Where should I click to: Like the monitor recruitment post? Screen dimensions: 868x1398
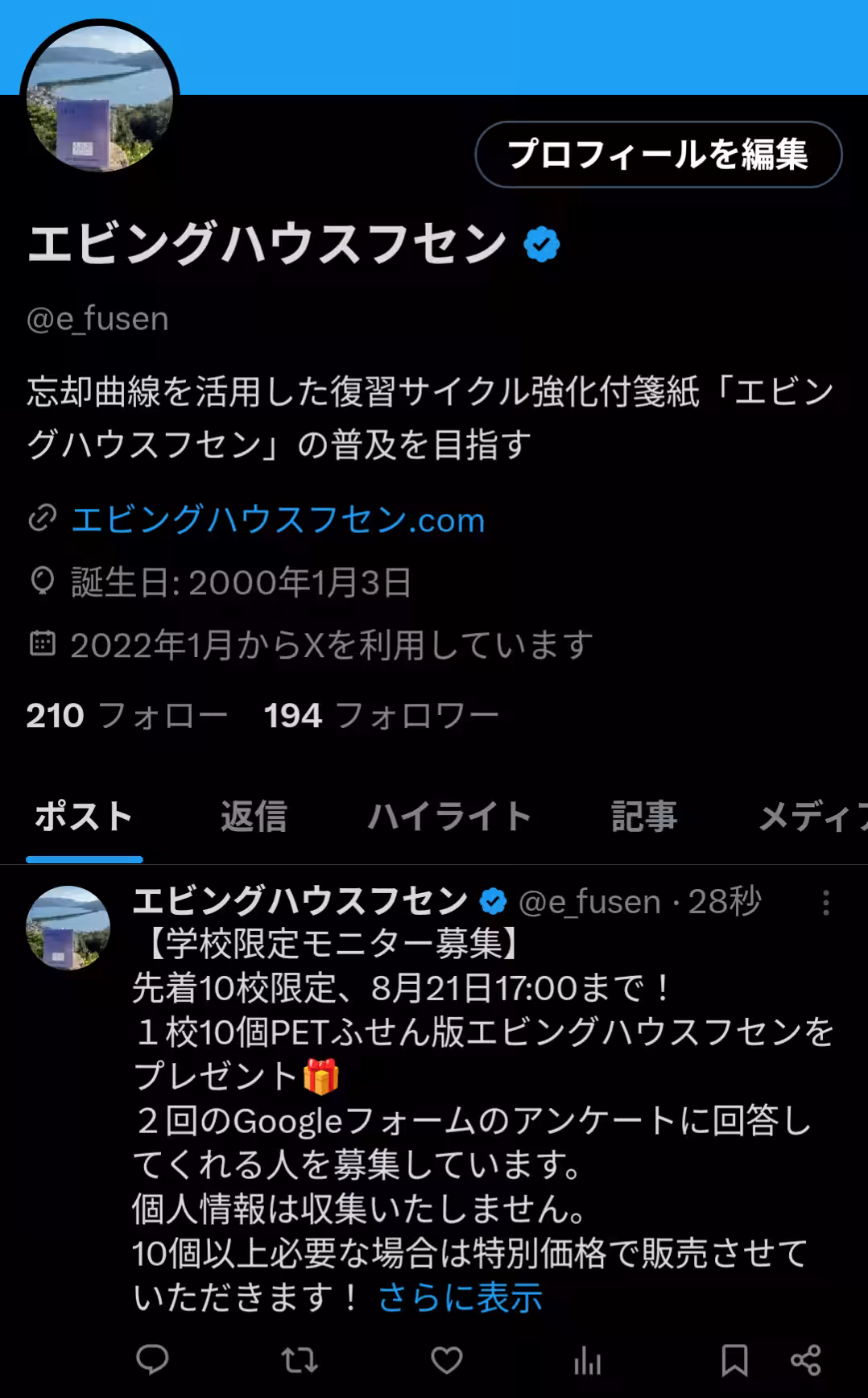(444, 1358)
